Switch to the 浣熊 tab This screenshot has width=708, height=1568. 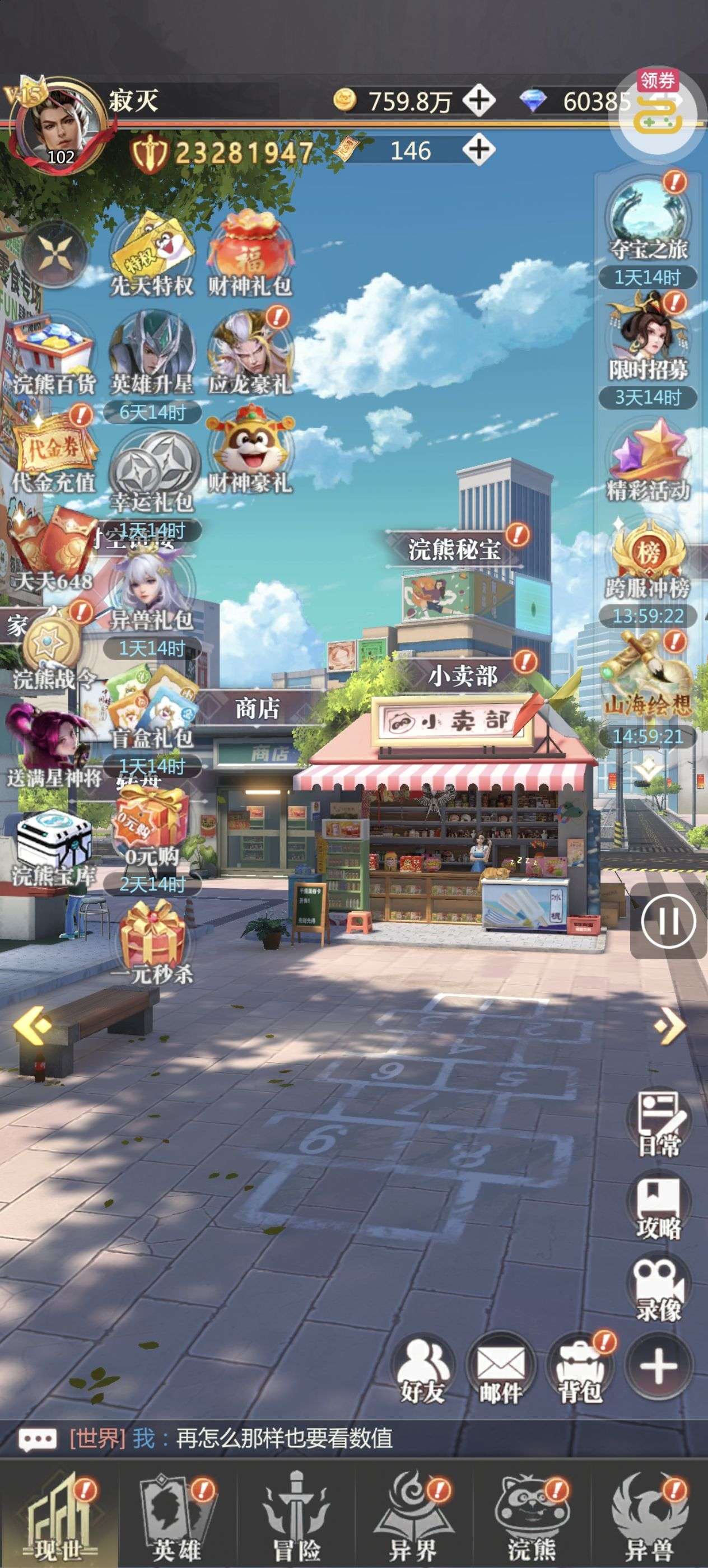point(532,1517)
